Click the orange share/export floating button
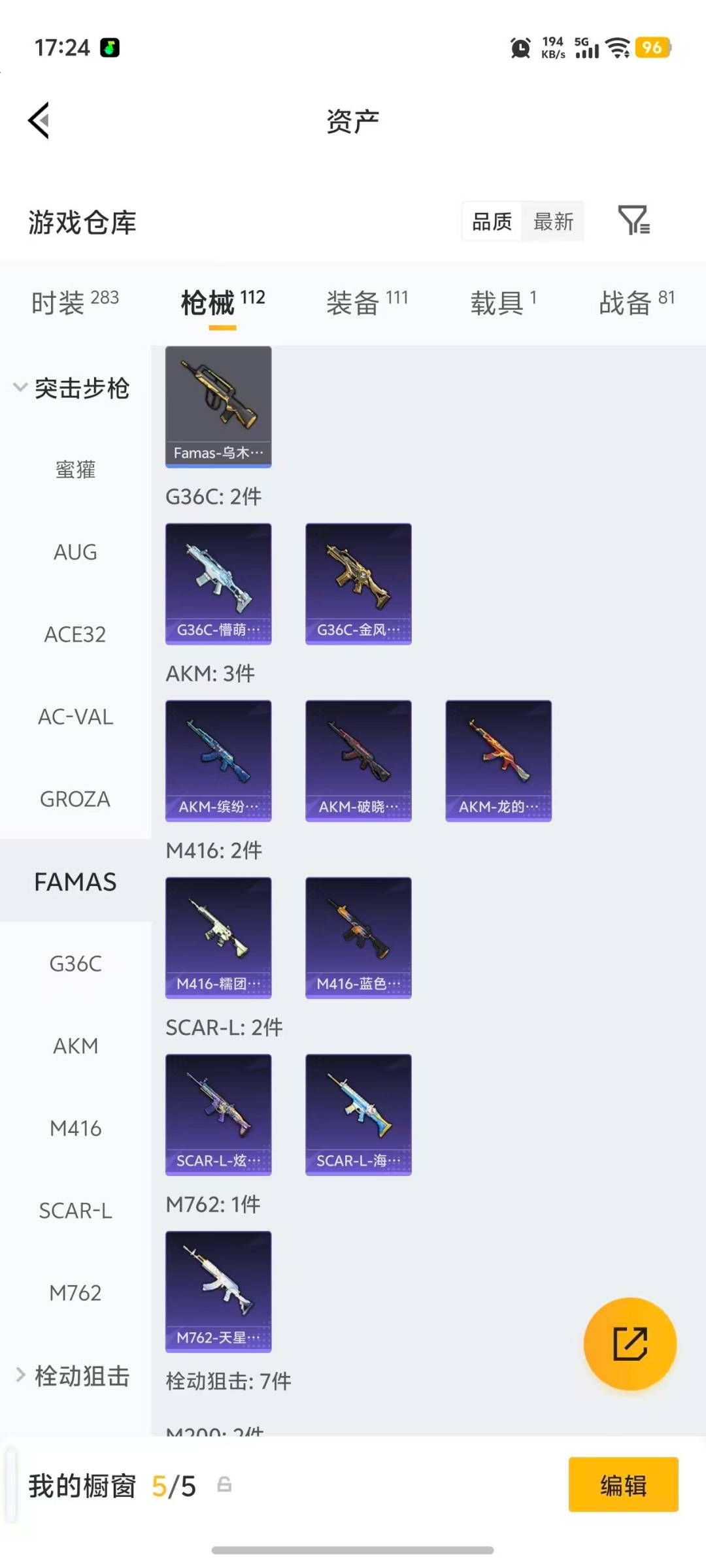Screen dimensions: 706x1568 click(630, 1343)
